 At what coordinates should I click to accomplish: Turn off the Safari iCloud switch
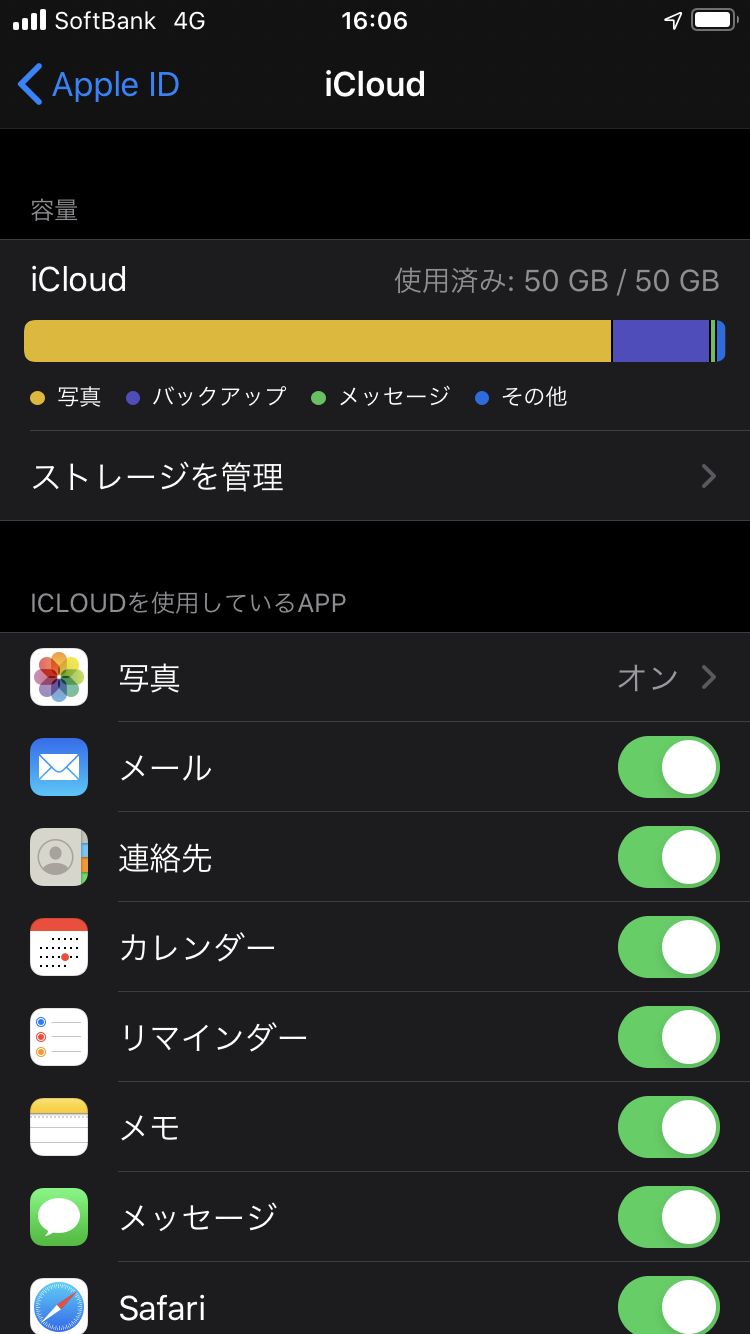click(668, 1306)
